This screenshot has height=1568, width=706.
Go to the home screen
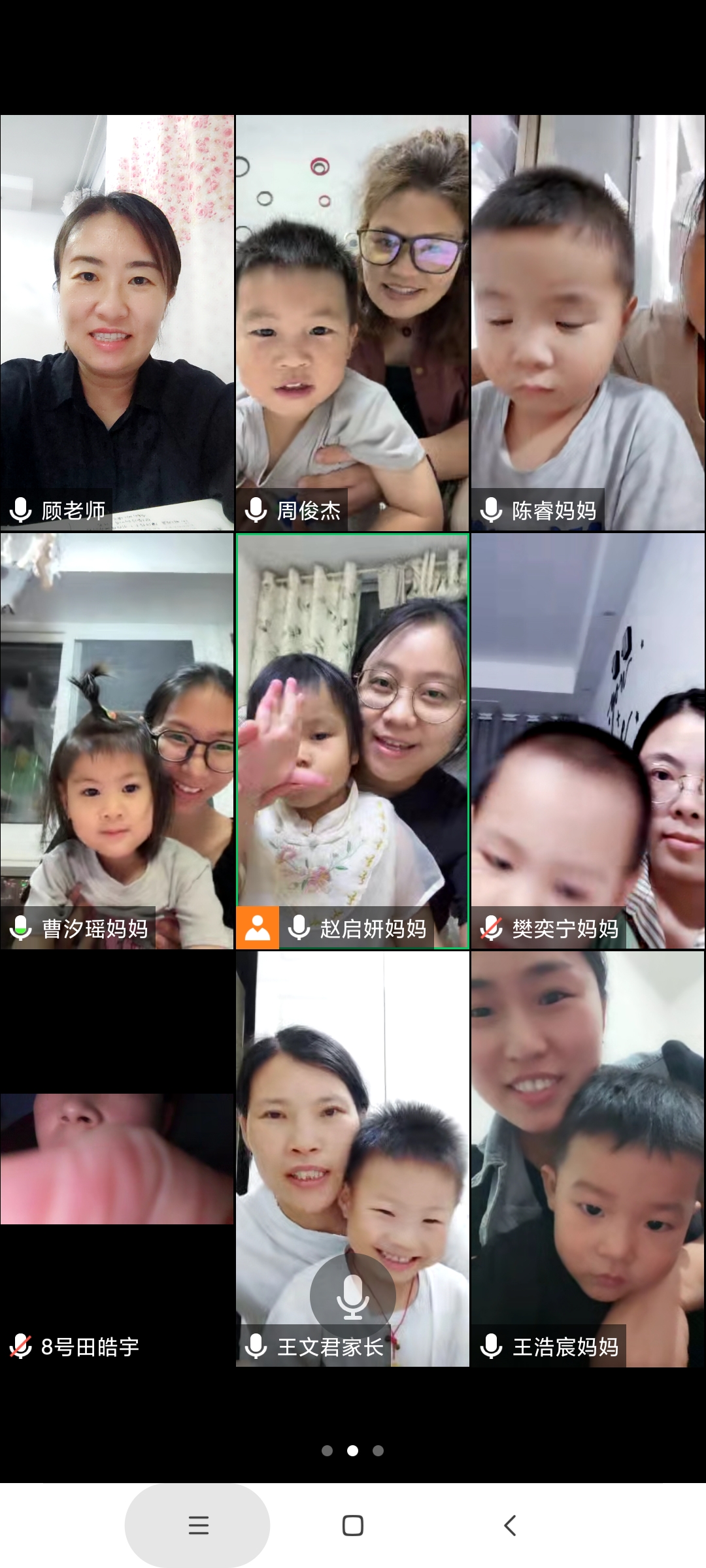[x=353, y=1526]
